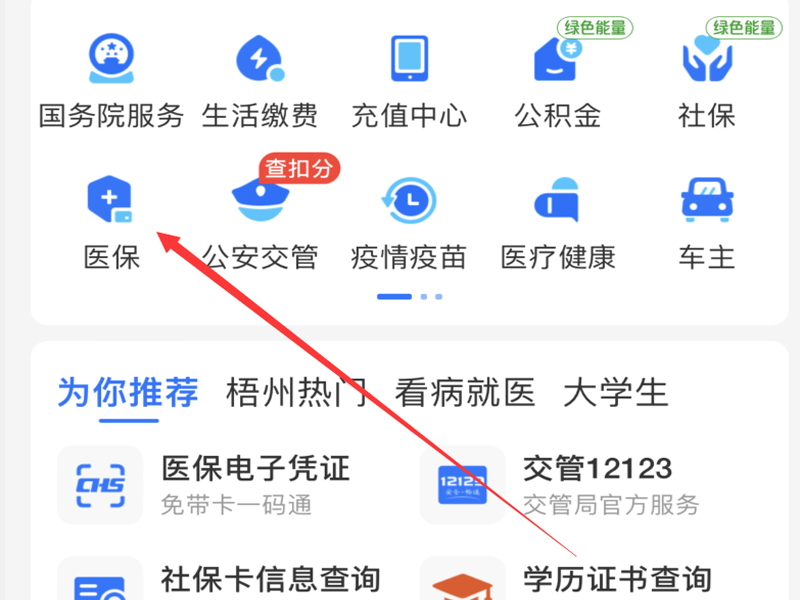Switch to 大学生 tab

tap(615, 392)
